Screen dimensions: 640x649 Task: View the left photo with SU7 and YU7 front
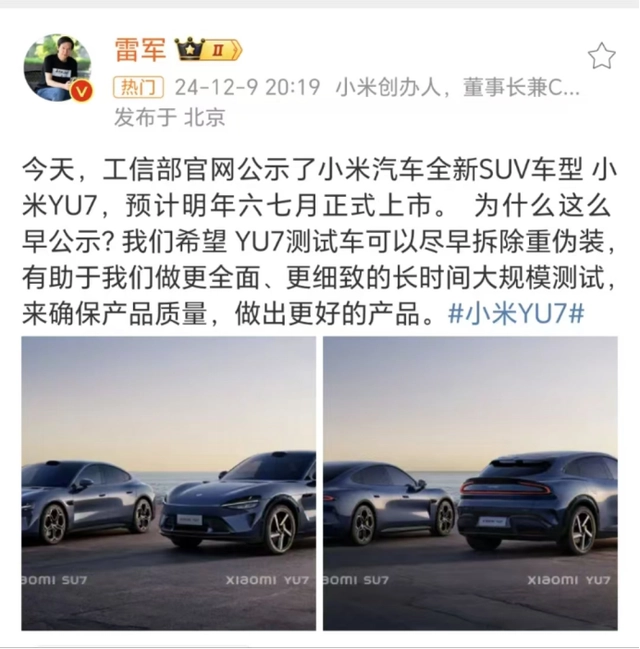pos(168,483)
